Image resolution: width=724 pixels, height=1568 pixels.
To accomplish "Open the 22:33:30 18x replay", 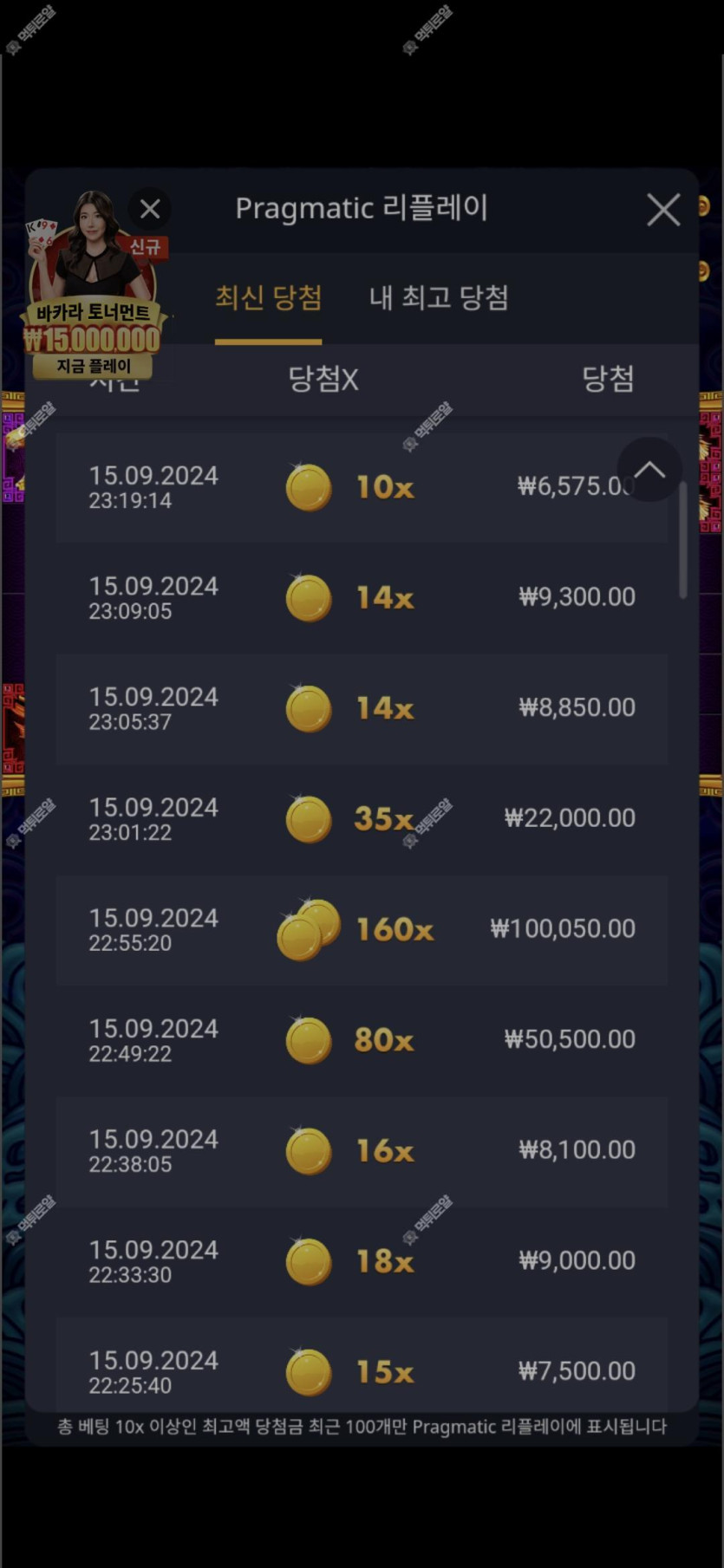I will (x=361, y=1261).
